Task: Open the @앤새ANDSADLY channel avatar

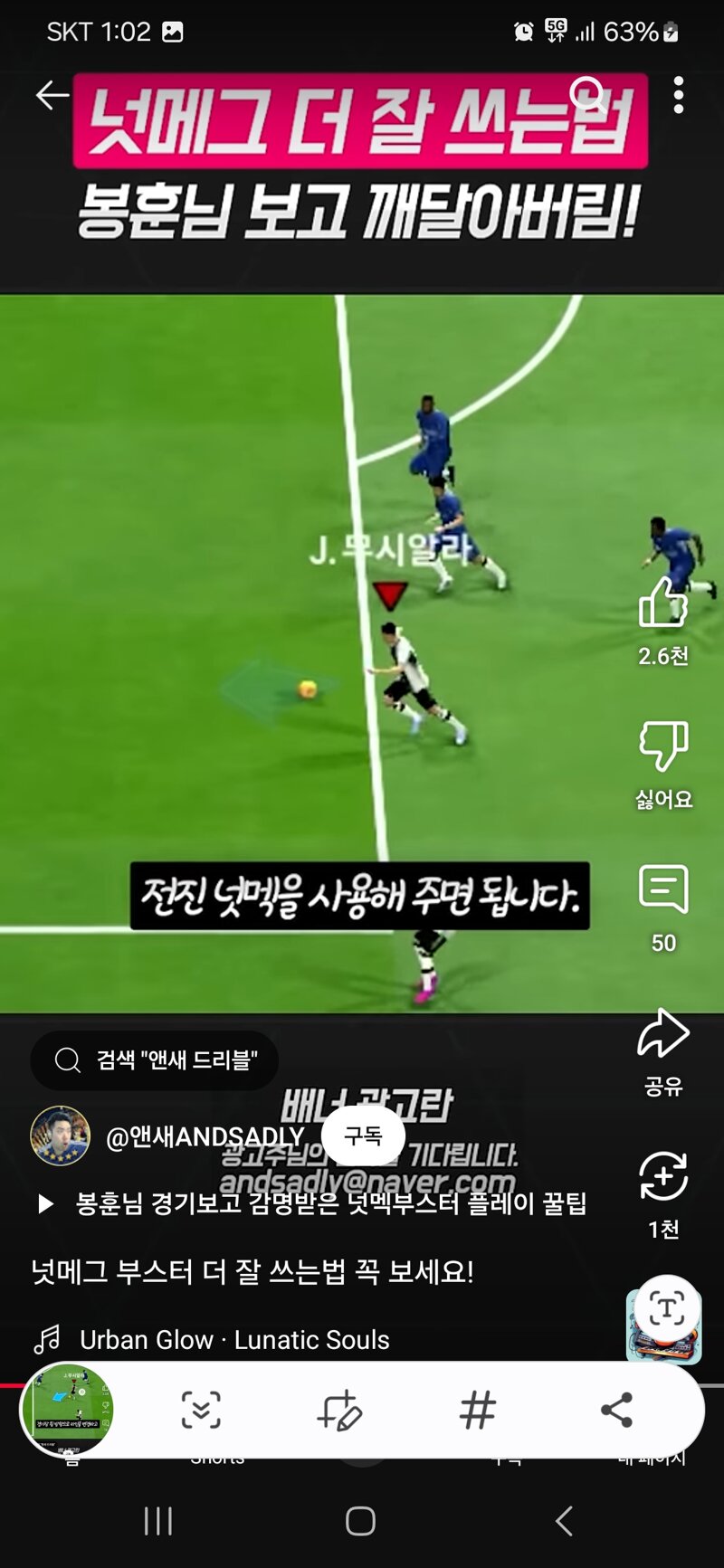Action: pyautogui.click(x=61, y=1136)
